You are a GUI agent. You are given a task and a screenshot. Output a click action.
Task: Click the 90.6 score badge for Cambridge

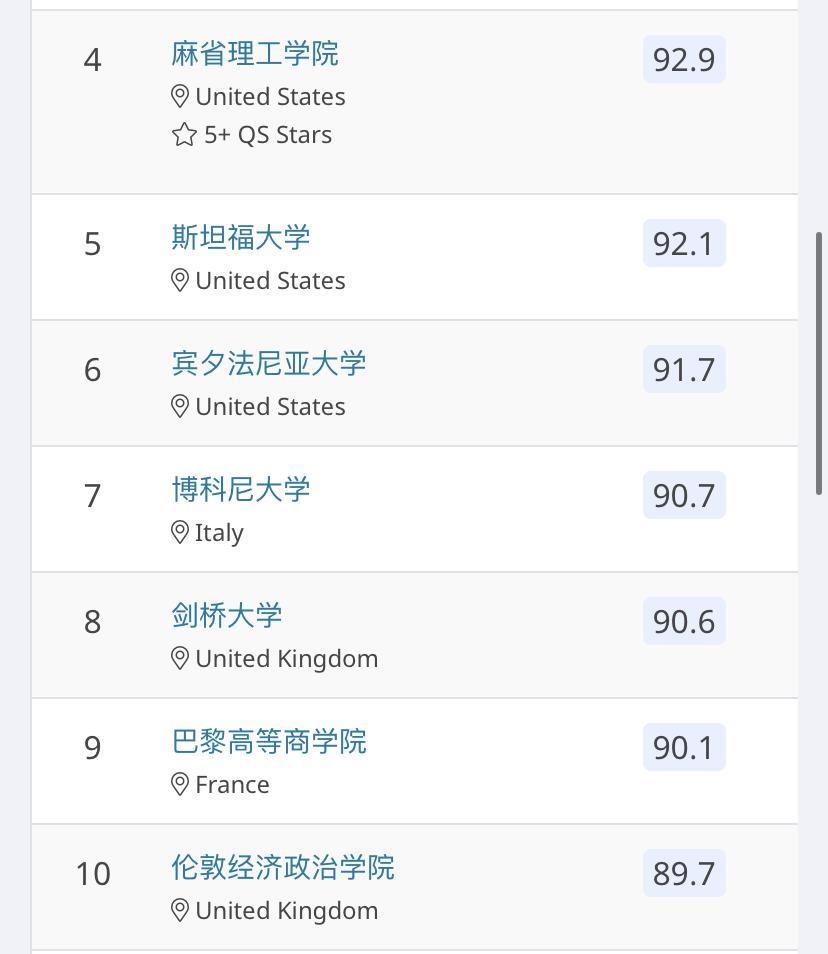coord(684,621)
